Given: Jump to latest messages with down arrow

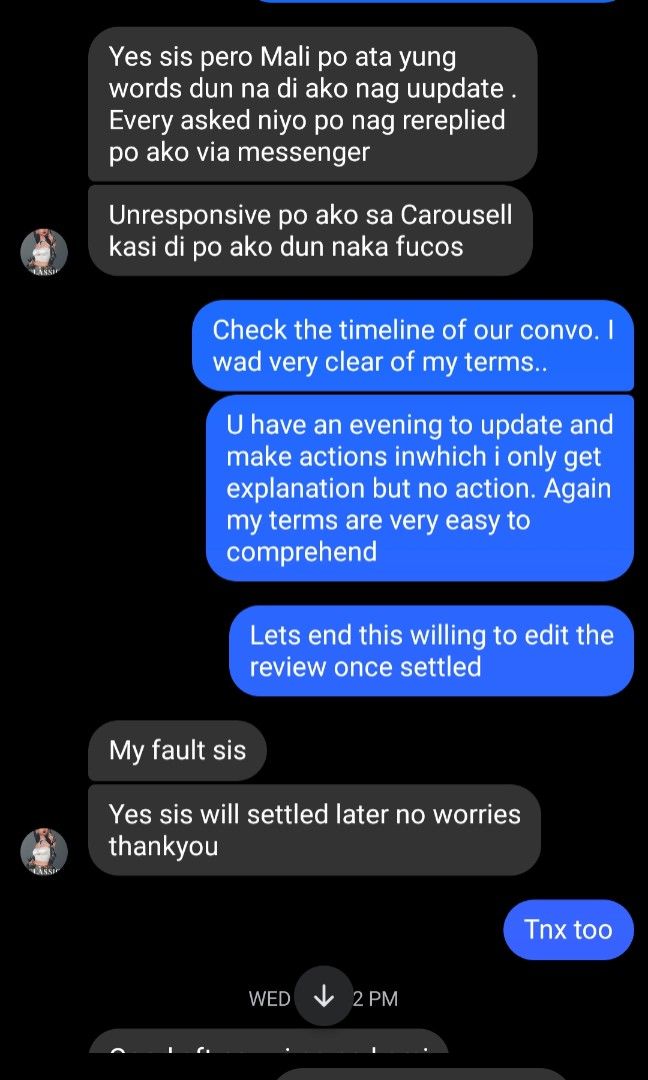Looking at the screenshot, I should [x=324, y=996].
